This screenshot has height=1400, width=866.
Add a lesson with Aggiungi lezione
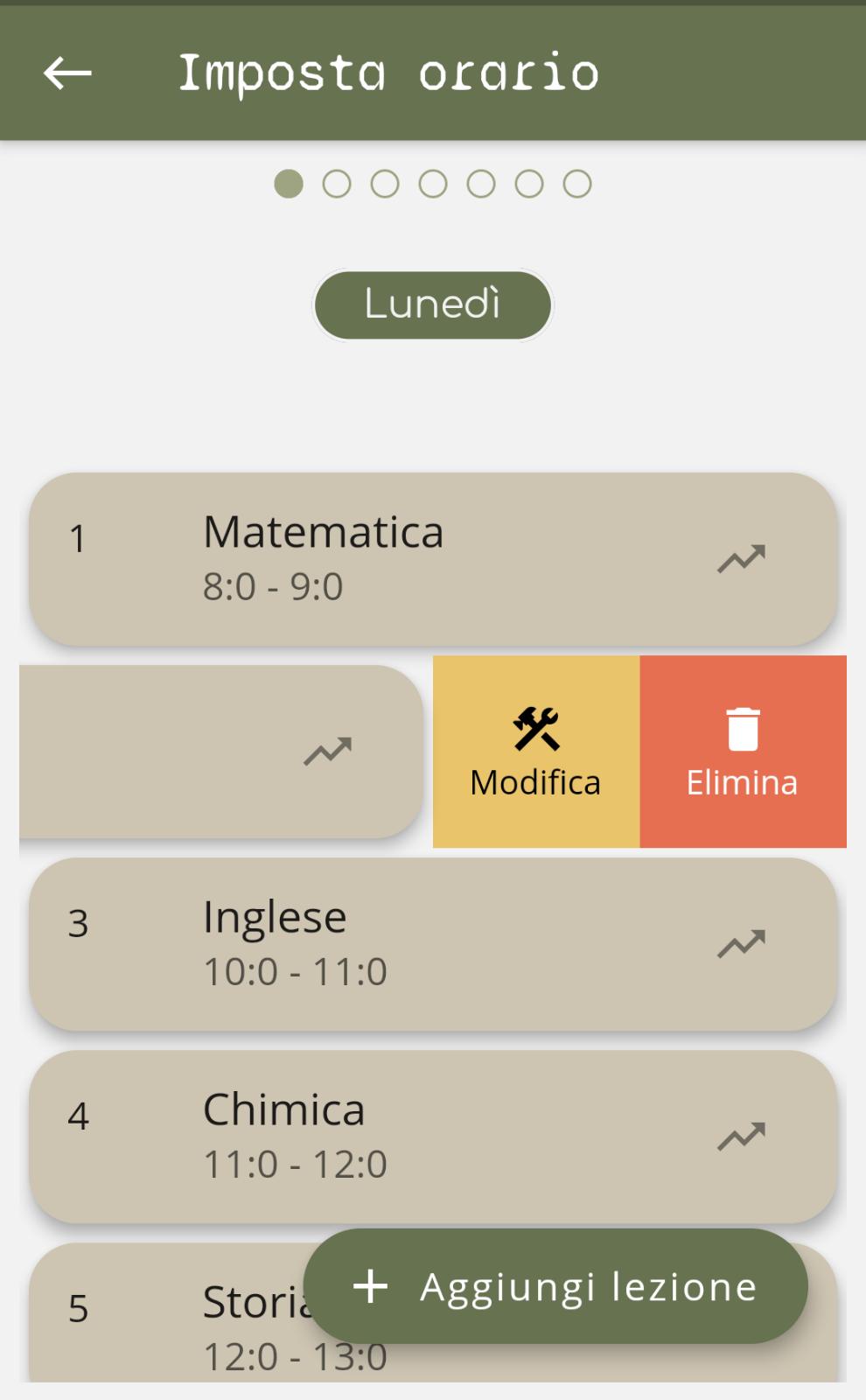tap(555, 1286)
